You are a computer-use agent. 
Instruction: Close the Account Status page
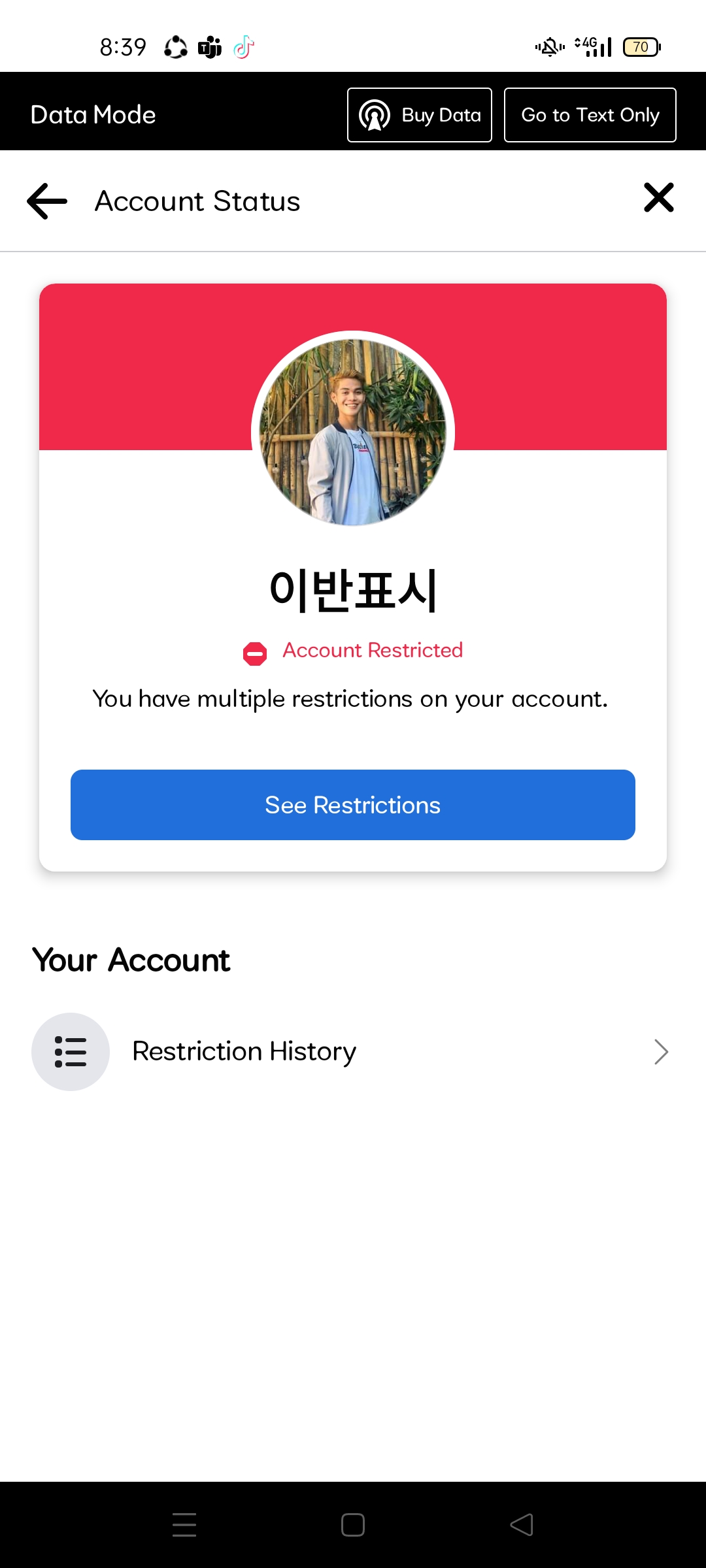click(658, 198)
